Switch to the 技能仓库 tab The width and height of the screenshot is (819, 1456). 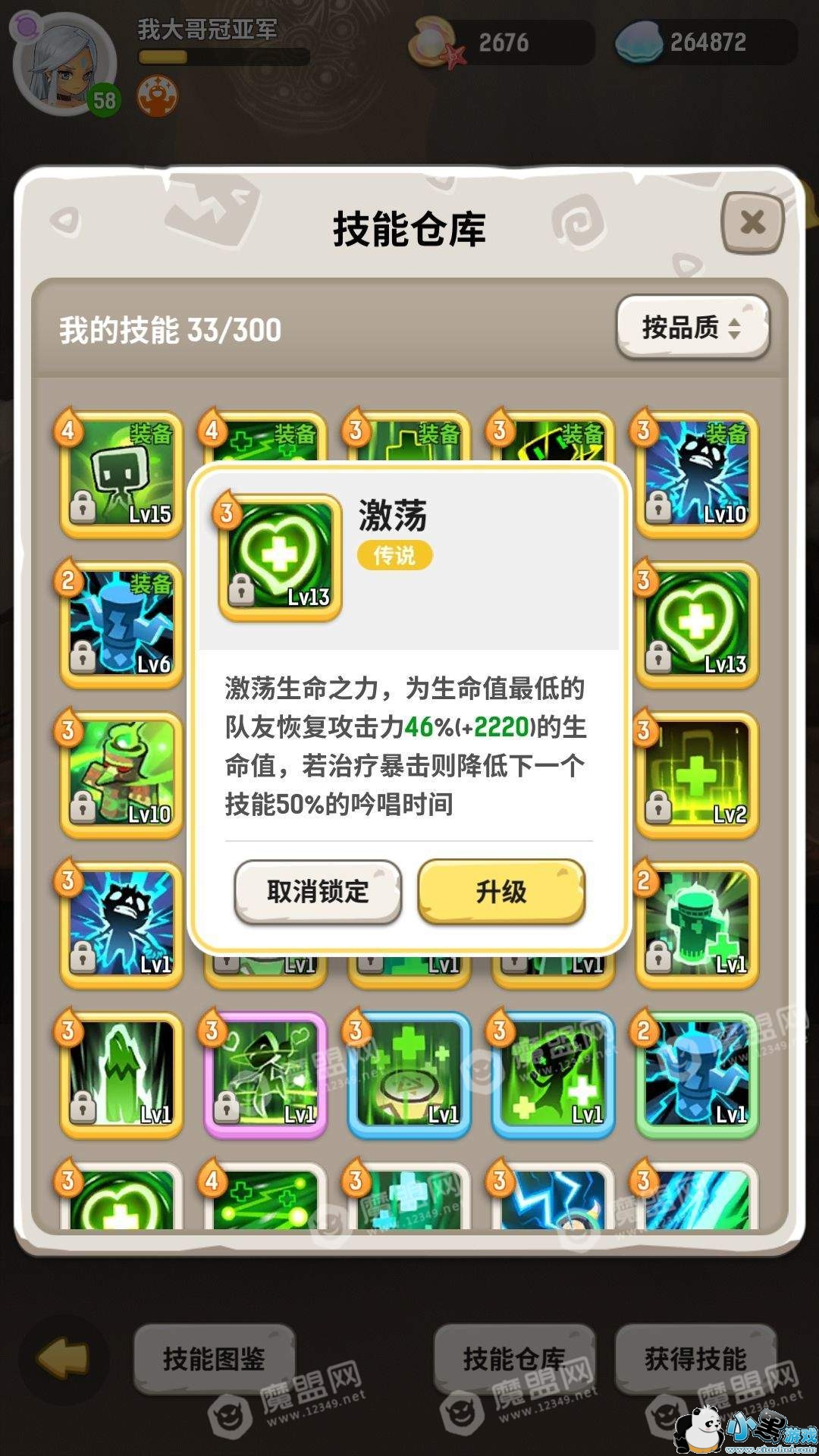click(513, 1358)
